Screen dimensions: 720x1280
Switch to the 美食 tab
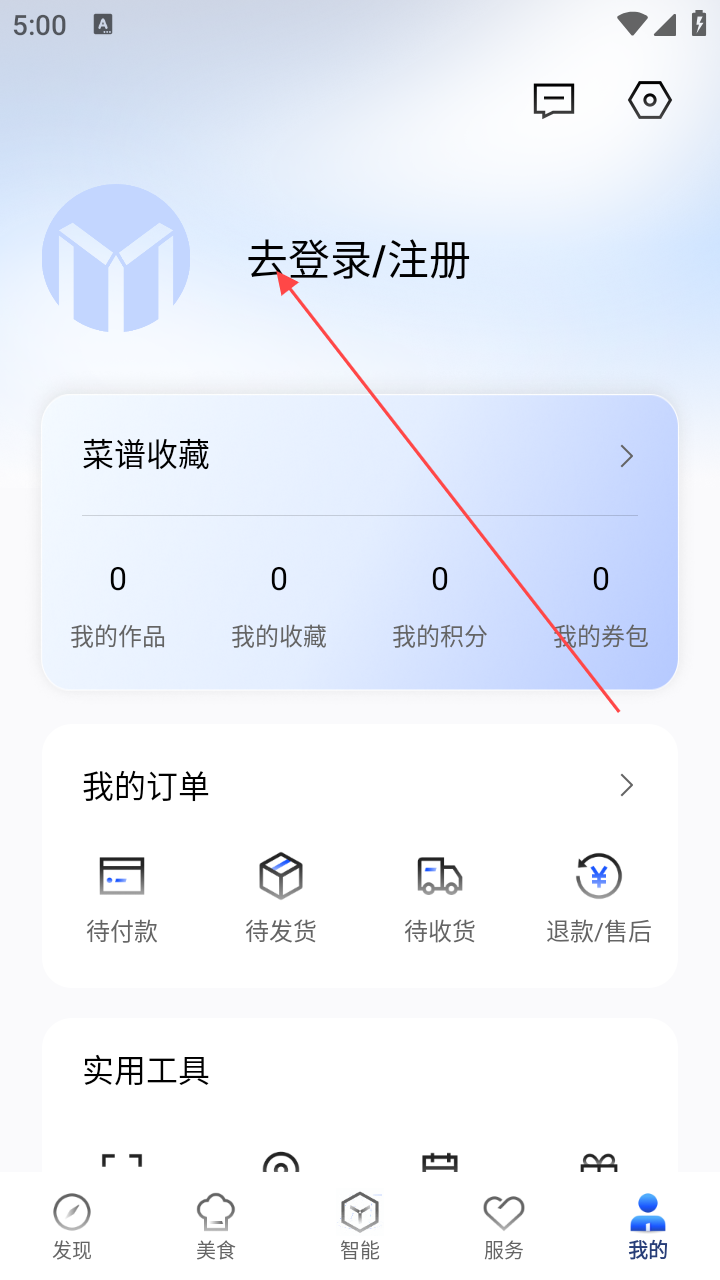coord(216,1226)
